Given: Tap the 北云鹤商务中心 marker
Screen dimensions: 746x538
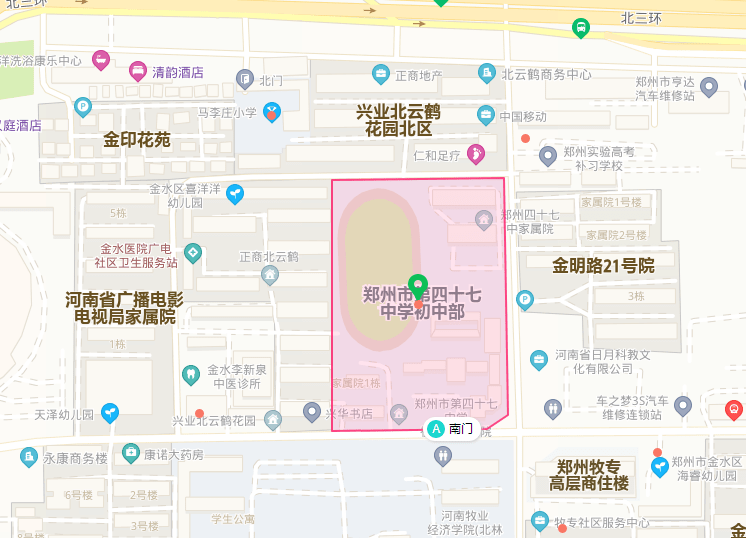Looking at the screenshot, I should pyautogui.click(x=487, y=73).
